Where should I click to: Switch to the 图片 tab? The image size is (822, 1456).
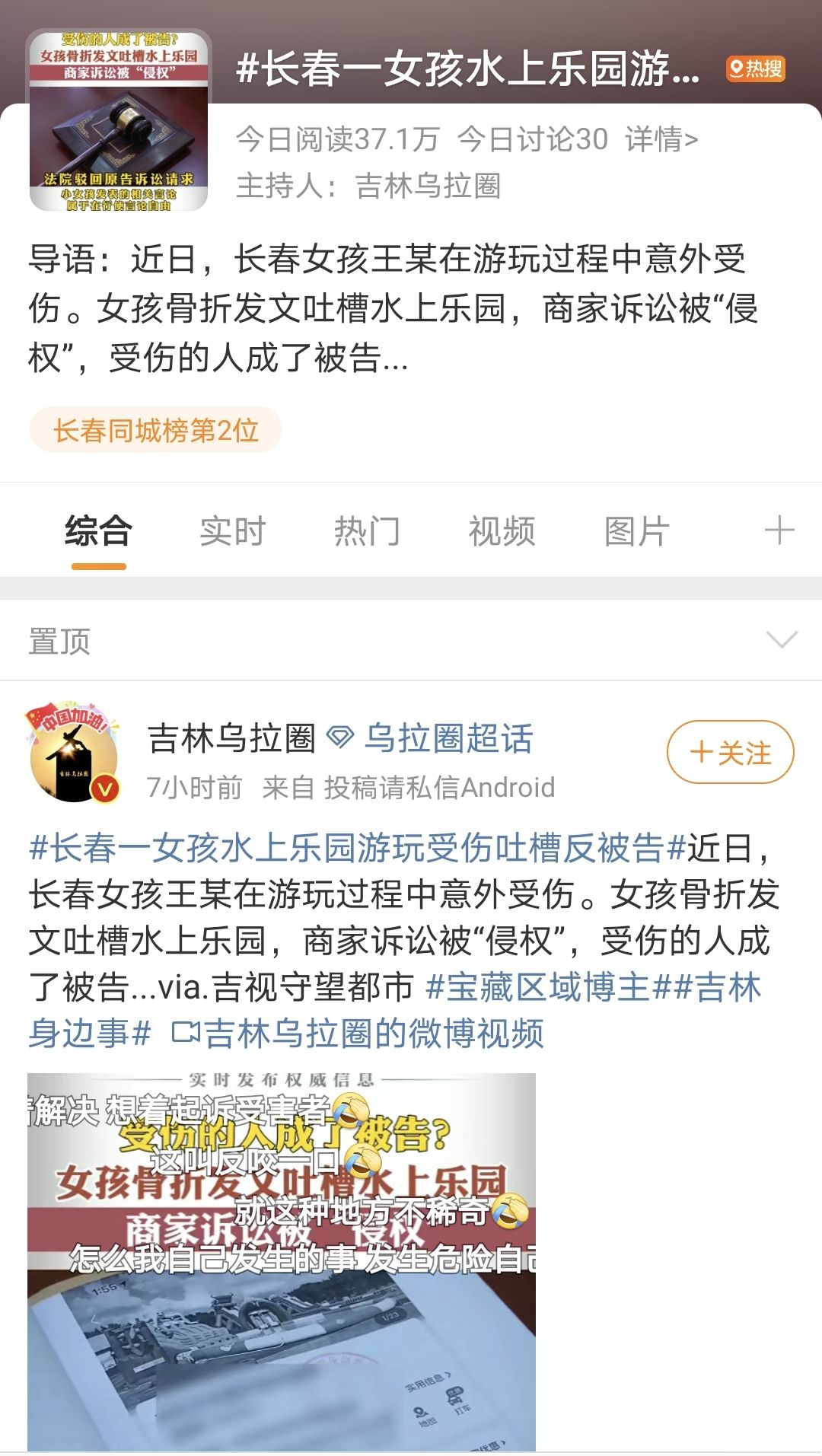[x=636, y=530]
